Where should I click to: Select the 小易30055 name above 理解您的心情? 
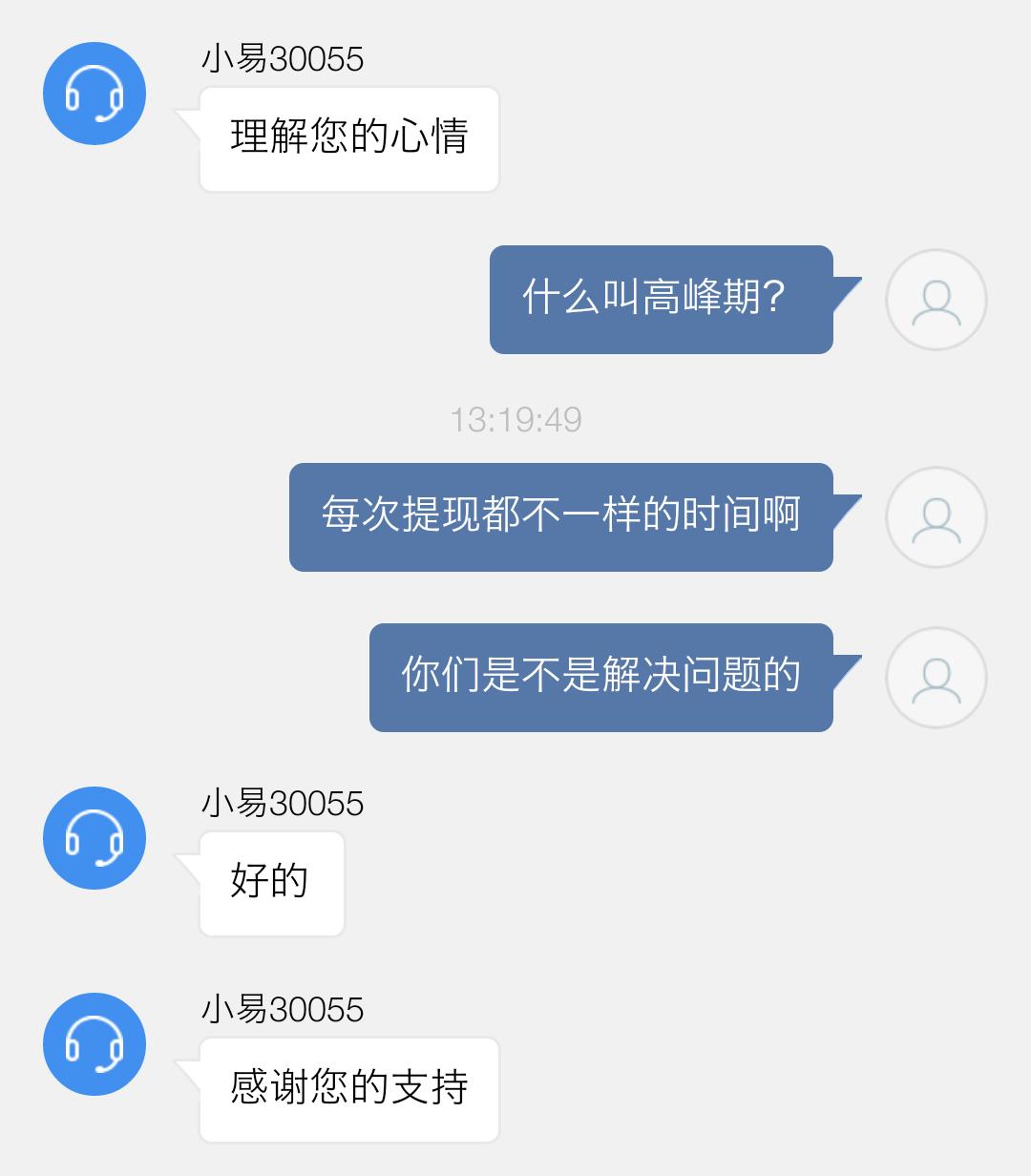tap(282, 59)
